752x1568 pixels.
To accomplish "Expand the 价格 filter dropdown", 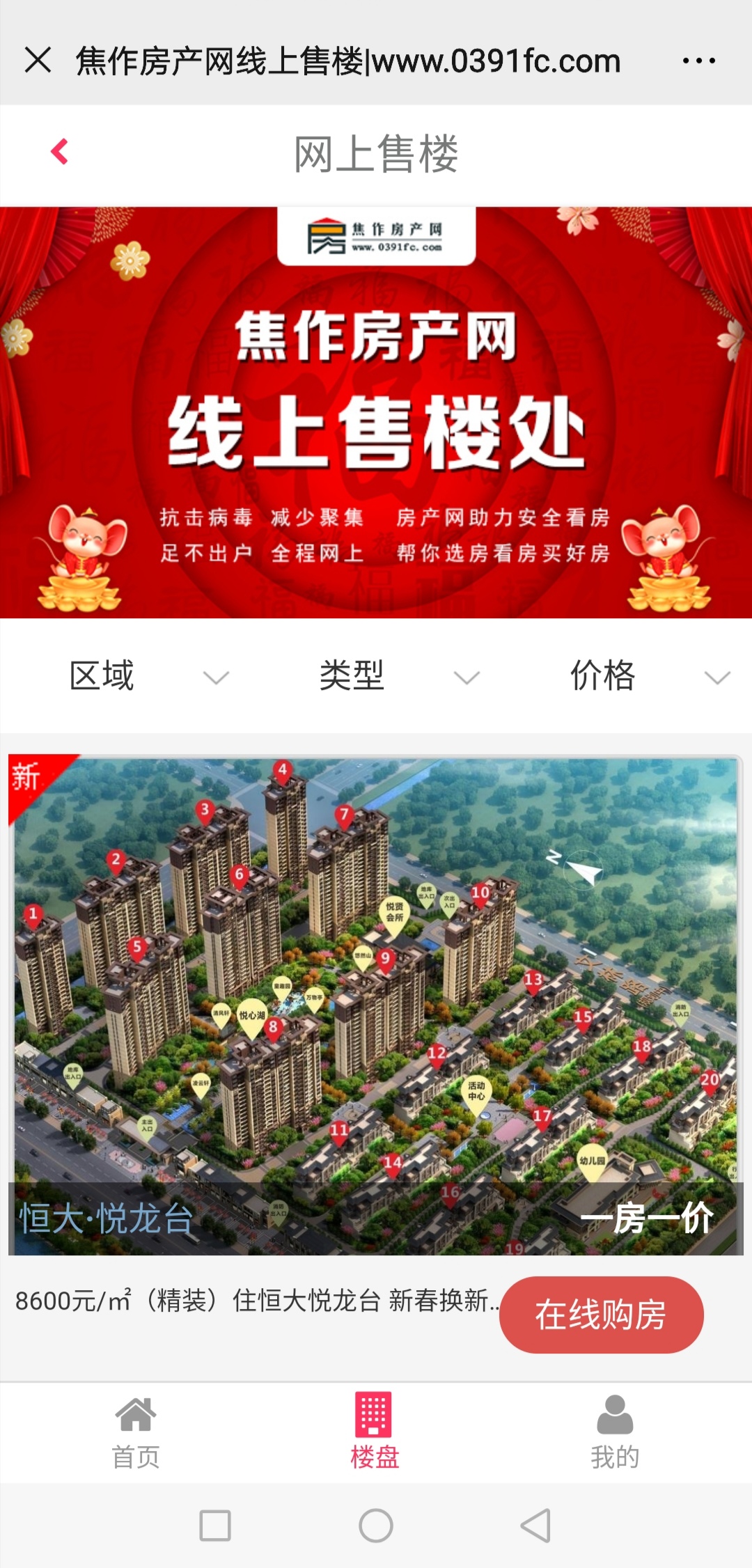I will (649, 676).
